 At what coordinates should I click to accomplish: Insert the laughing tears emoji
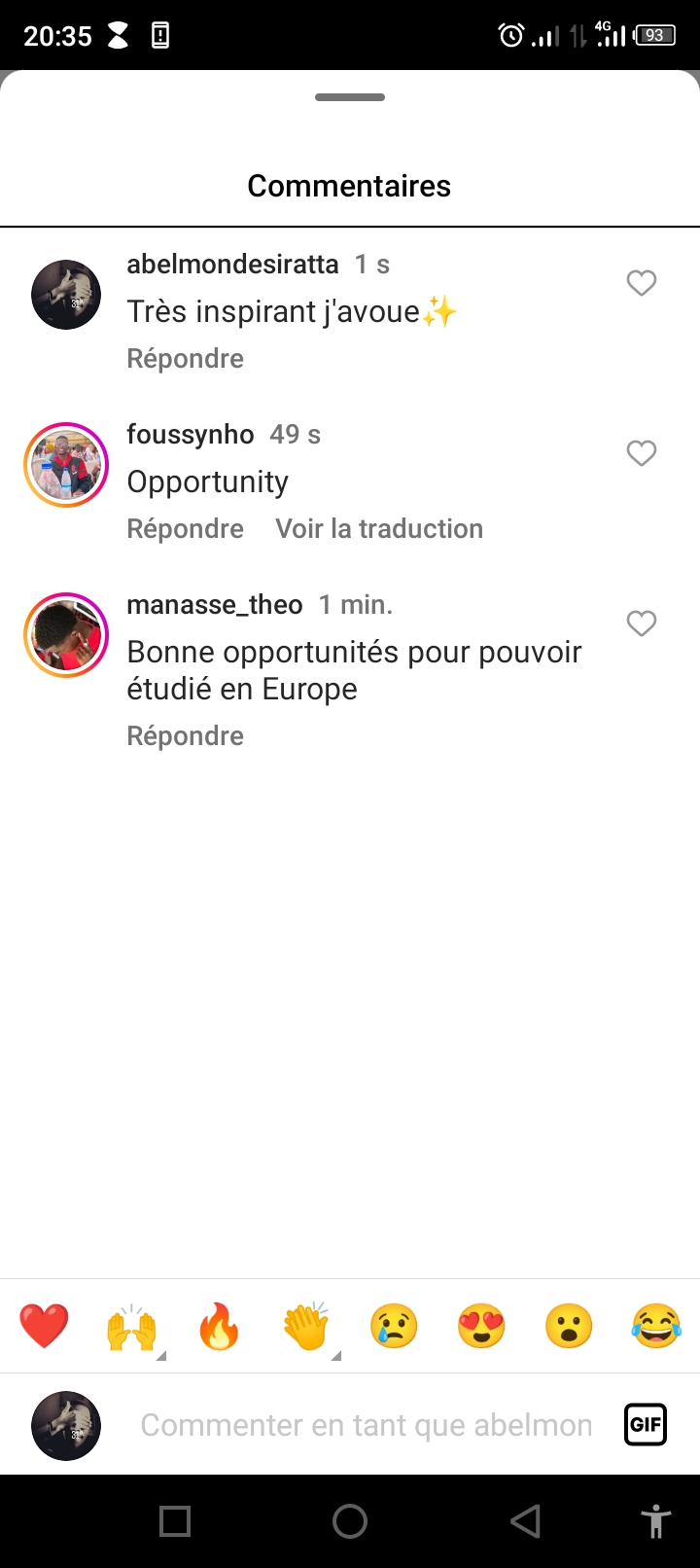click(x=656, y=1327)
